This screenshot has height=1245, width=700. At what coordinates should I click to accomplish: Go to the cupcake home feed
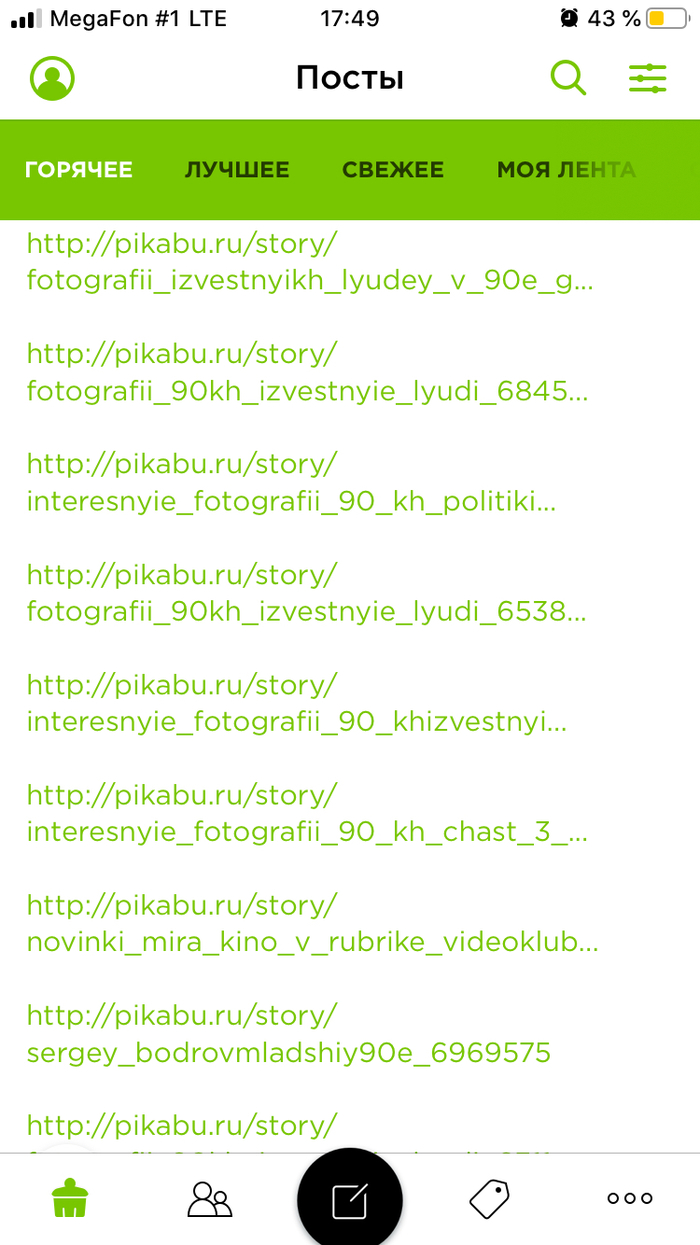pyautogui.click(x=70, y=1197)
